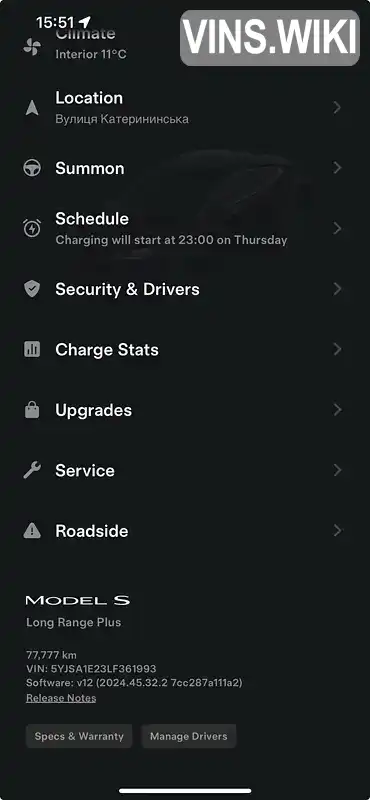
Task: Open the Release Notes link
Action: click(x=61, y=698)
